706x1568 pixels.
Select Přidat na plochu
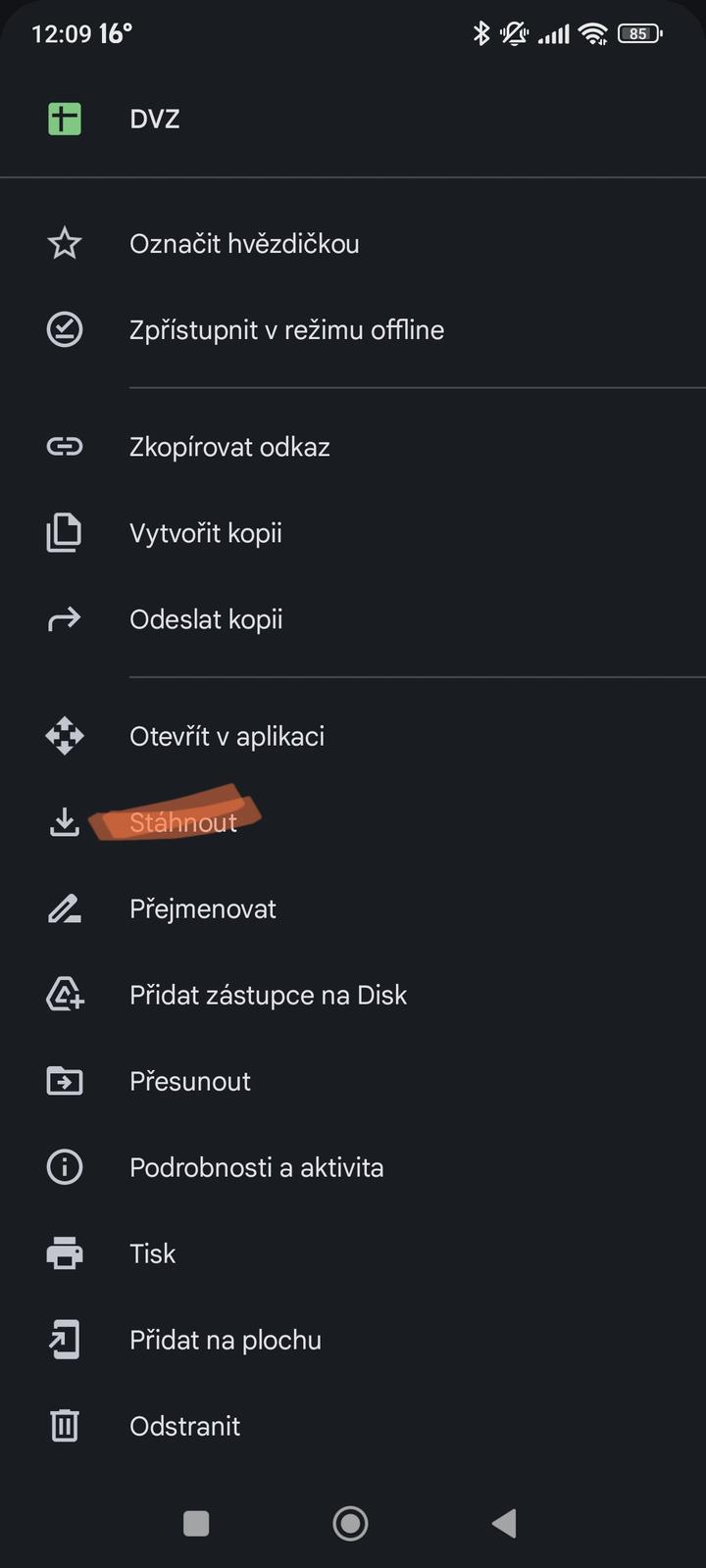[x=226, y=1340]
